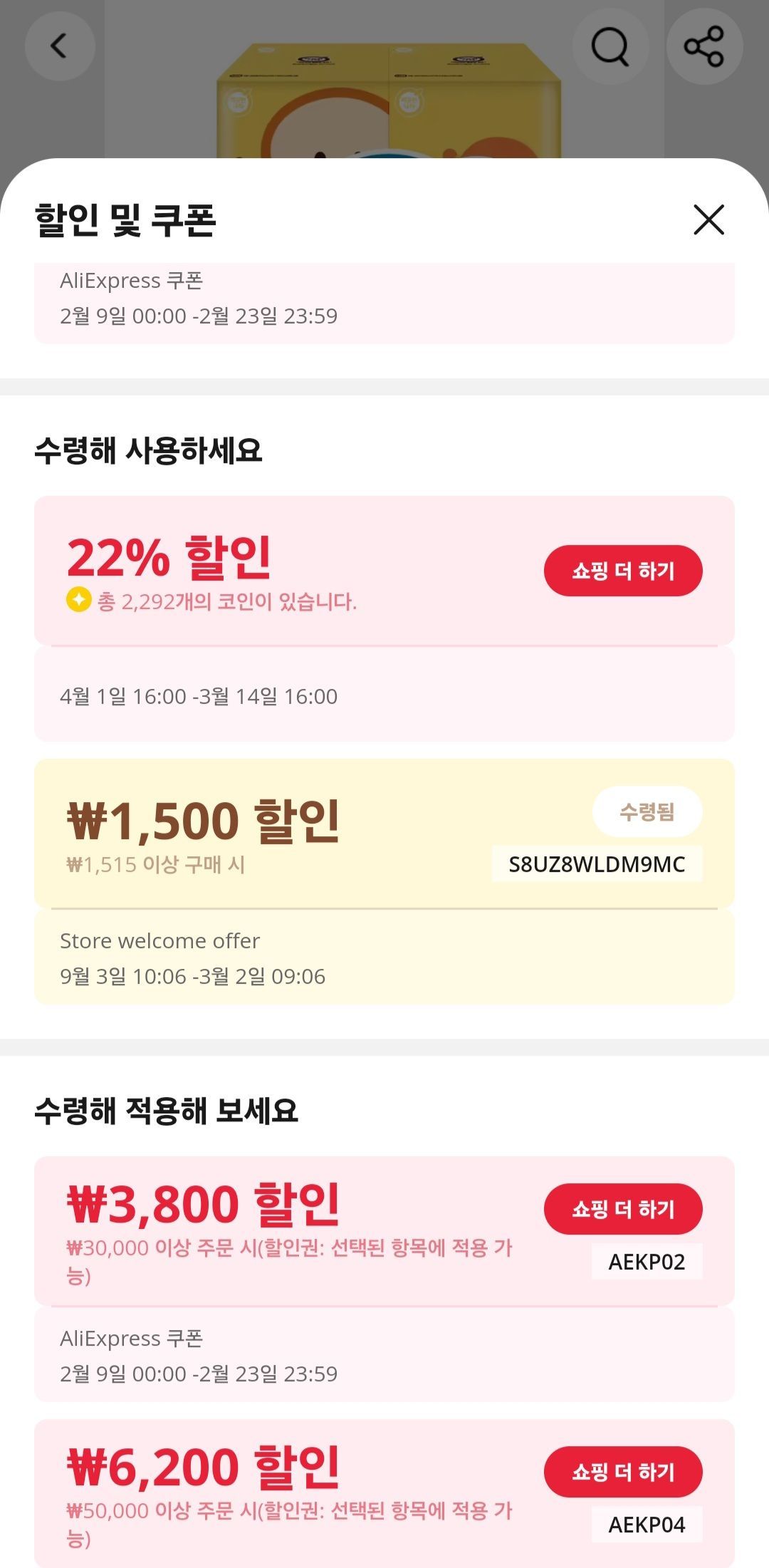Tap 쇼핑 더 하기 on ₩6,200 할인 coupon

[x=622, y=1472]
